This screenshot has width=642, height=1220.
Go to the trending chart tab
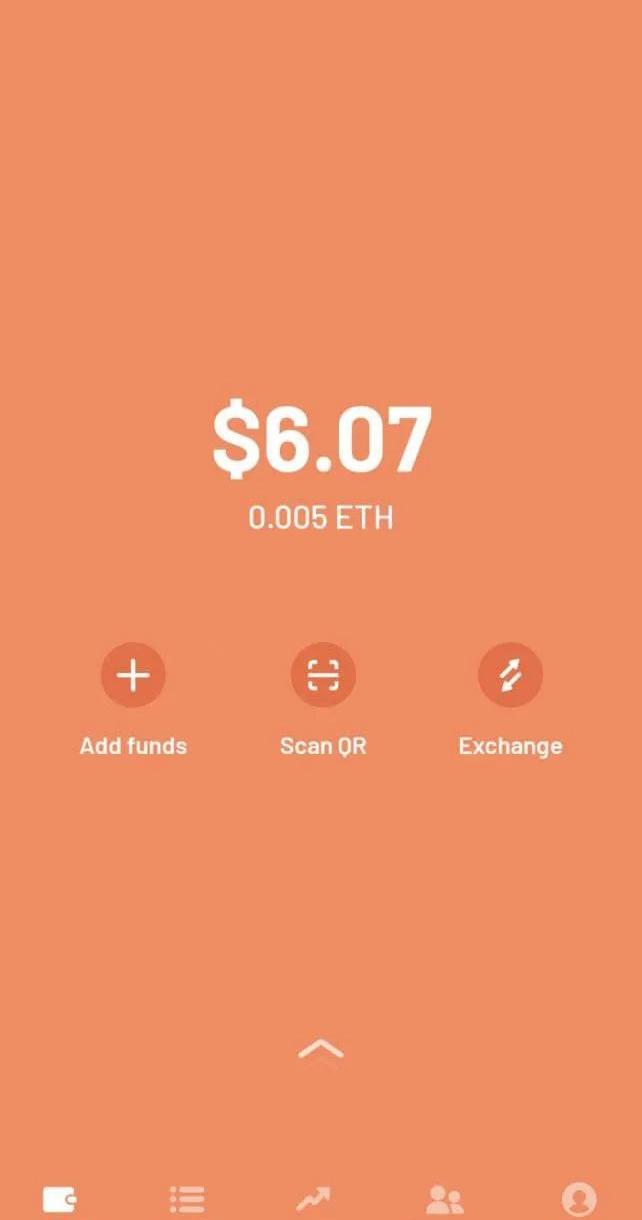[313, 1198]
